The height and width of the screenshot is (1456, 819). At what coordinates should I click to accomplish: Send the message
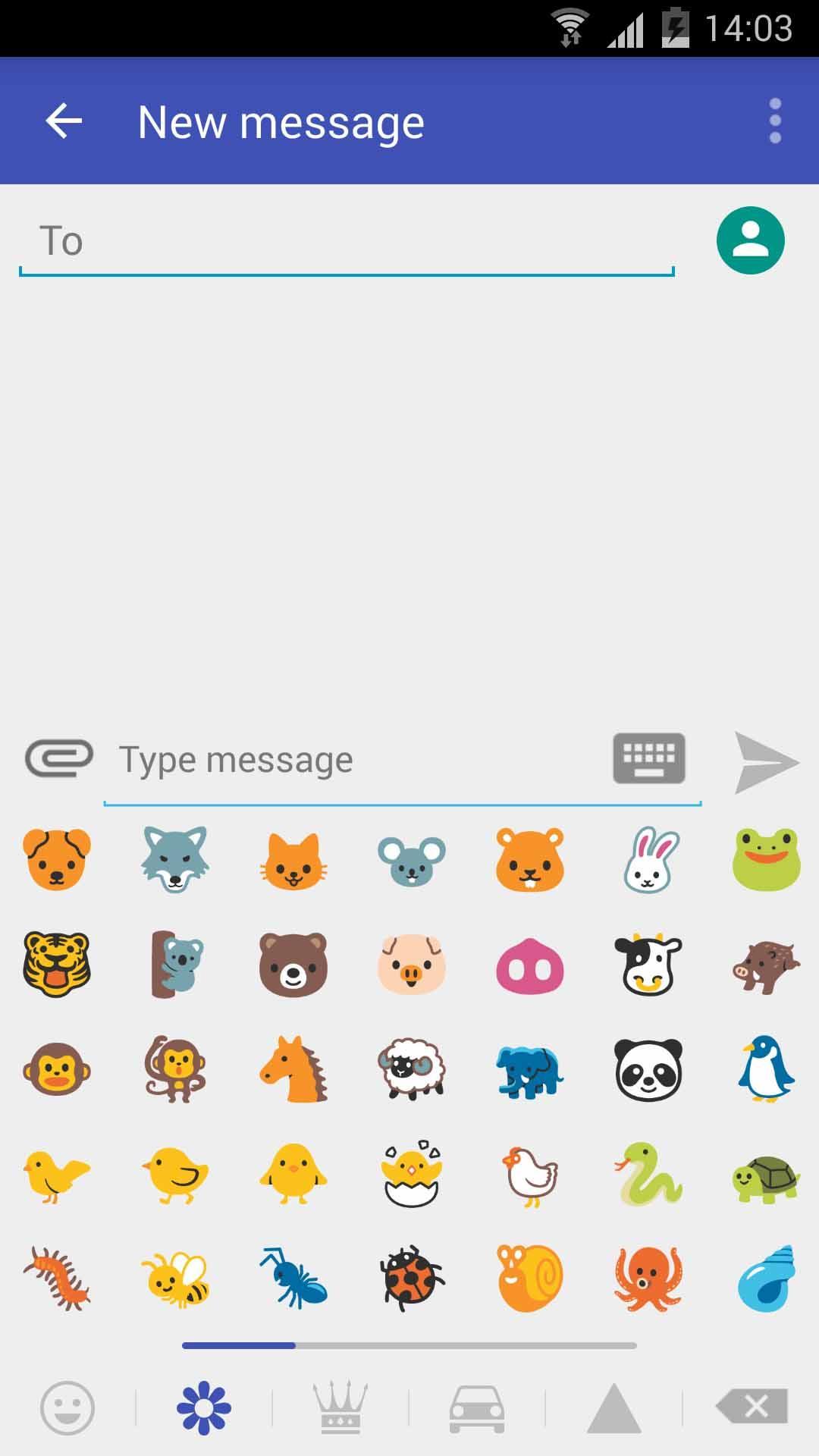(766, 762)
